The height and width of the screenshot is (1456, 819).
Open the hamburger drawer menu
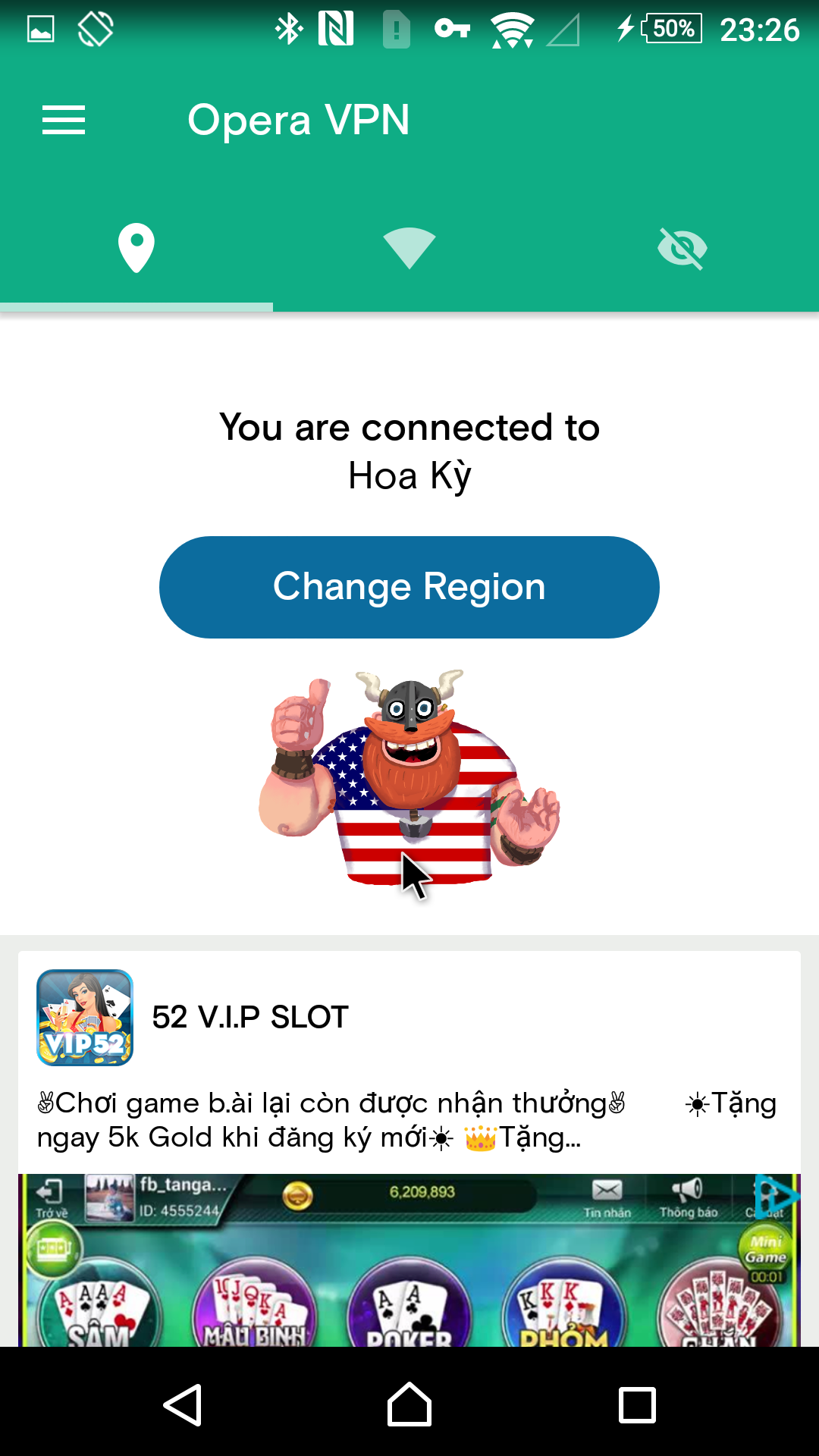[x=64, y=121]
